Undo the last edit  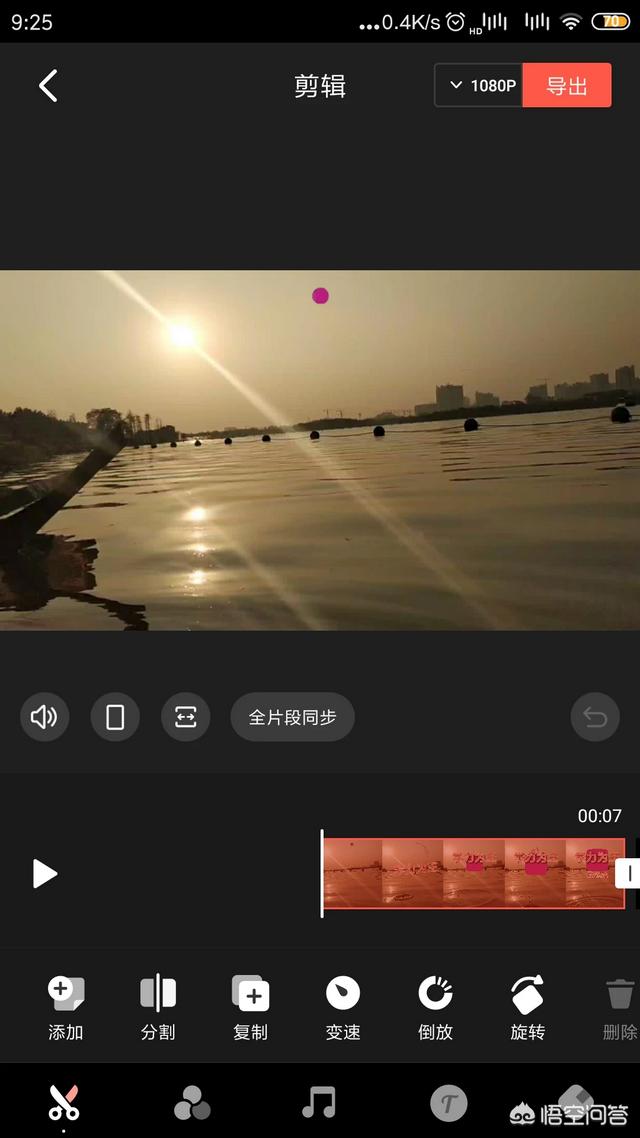pos(595,717)
